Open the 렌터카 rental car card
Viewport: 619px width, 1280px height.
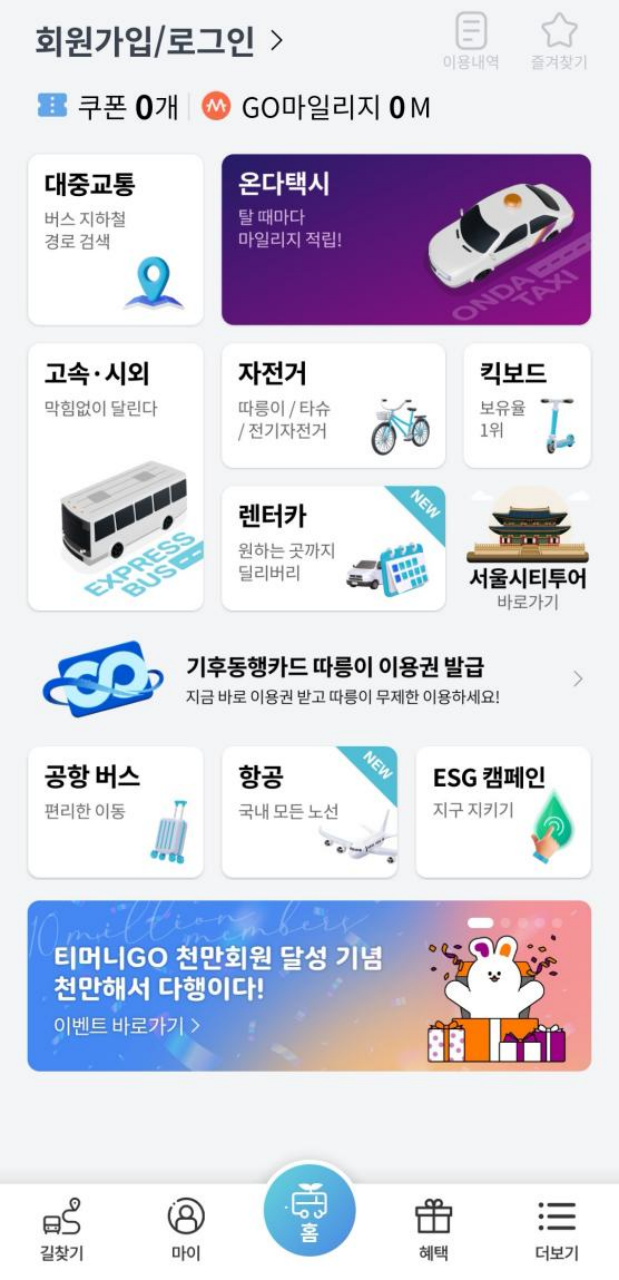(332, 548)
